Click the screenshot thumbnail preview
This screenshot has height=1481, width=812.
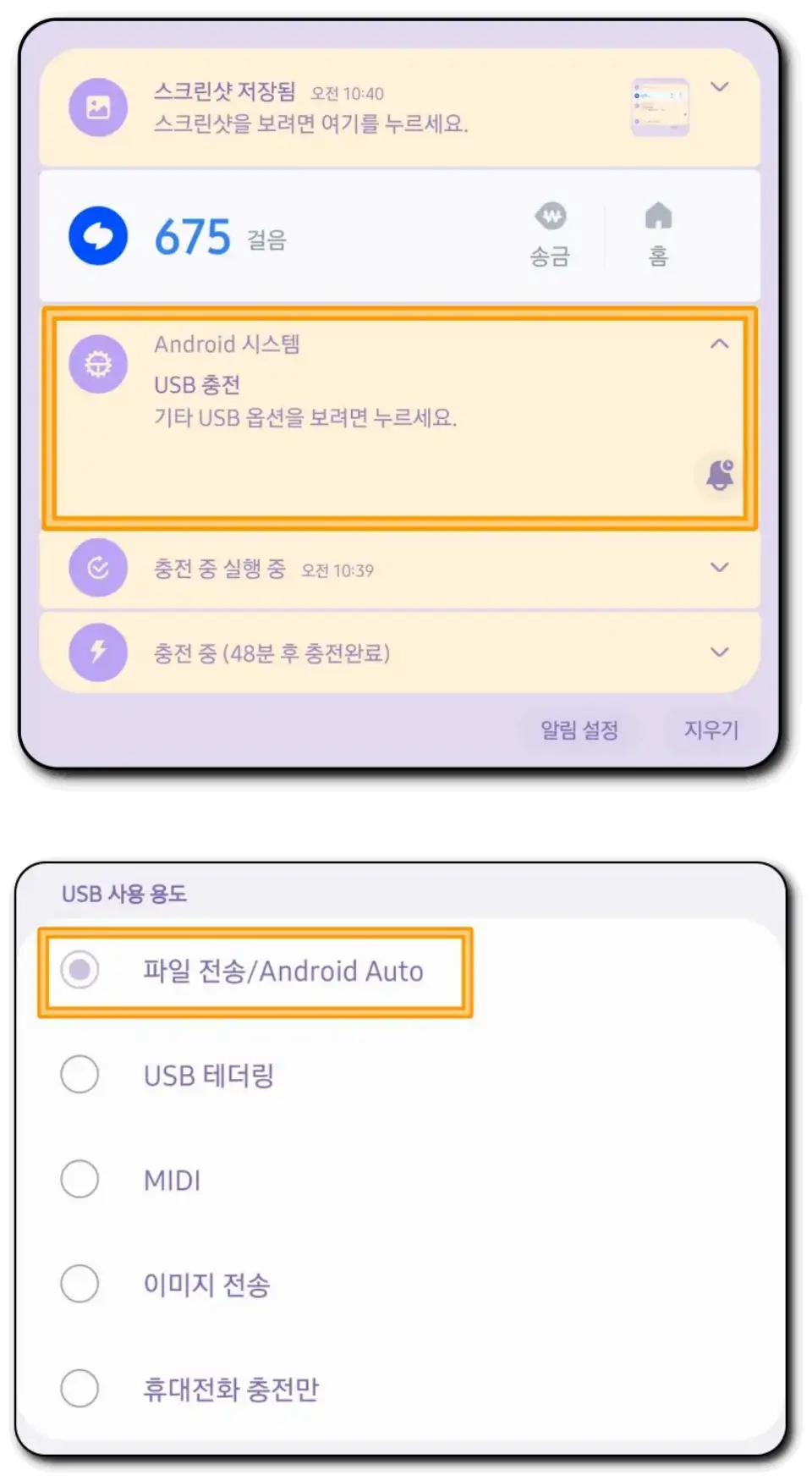click(x=661, y=106)
